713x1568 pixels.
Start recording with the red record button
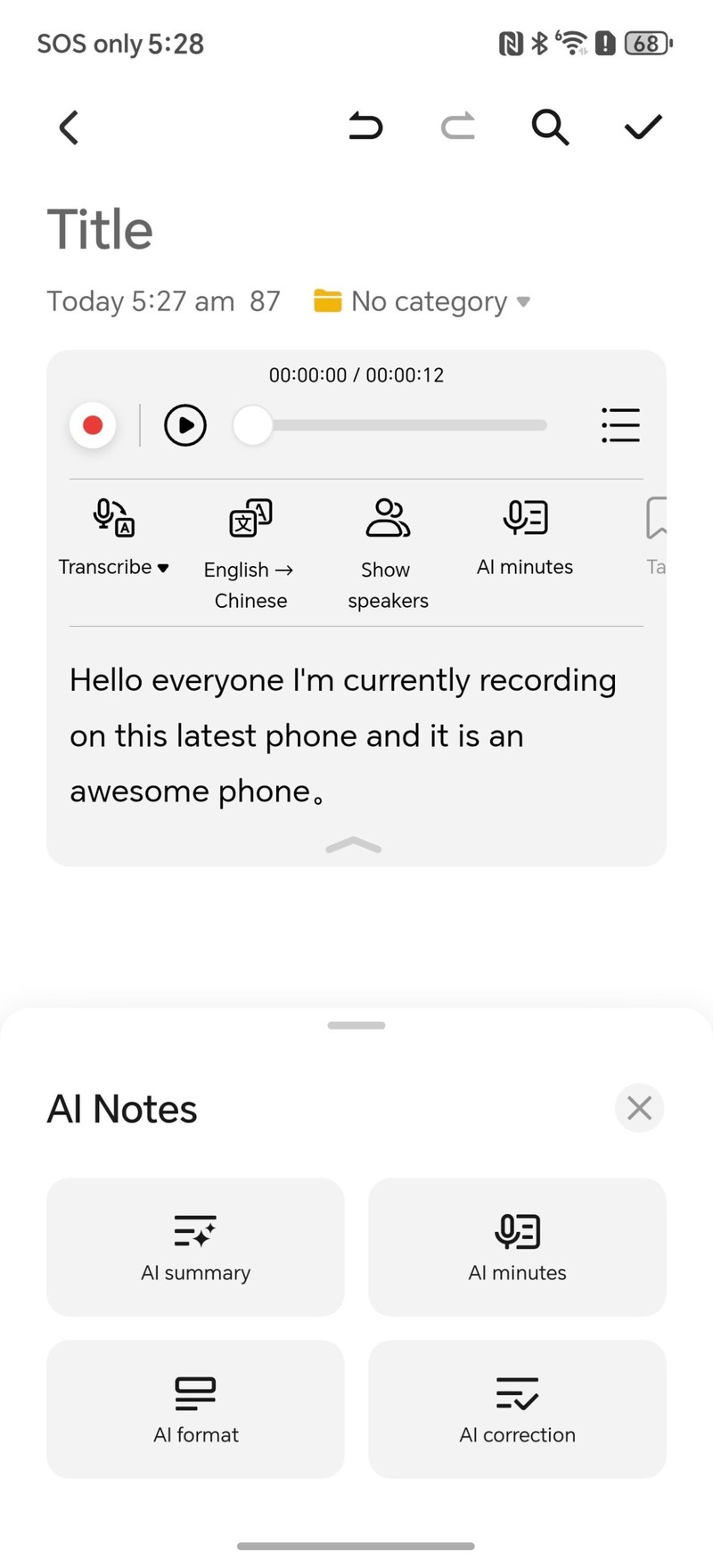(x=93, y=425)
